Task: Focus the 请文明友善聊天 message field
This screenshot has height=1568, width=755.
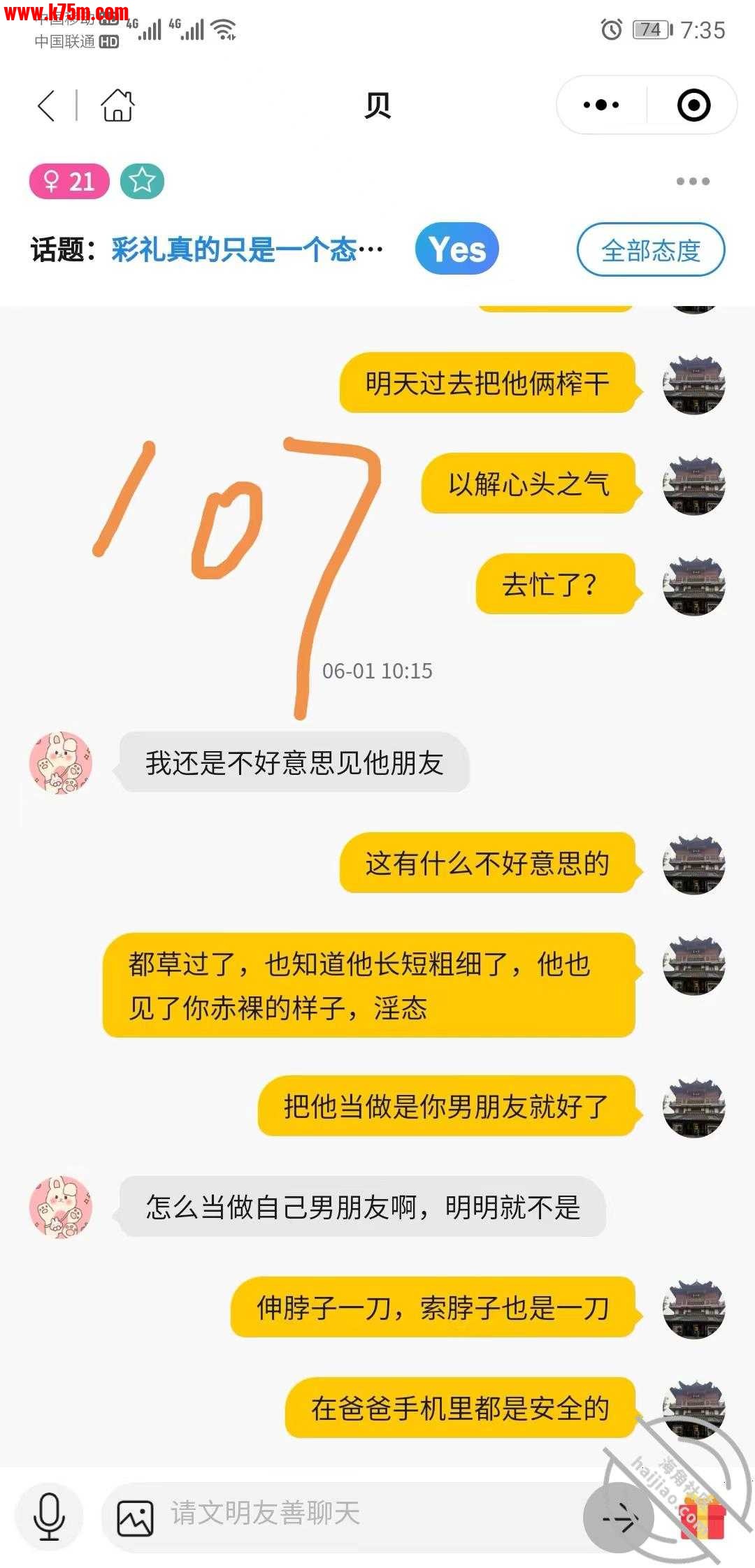Action: click(x=350, y=1514)
